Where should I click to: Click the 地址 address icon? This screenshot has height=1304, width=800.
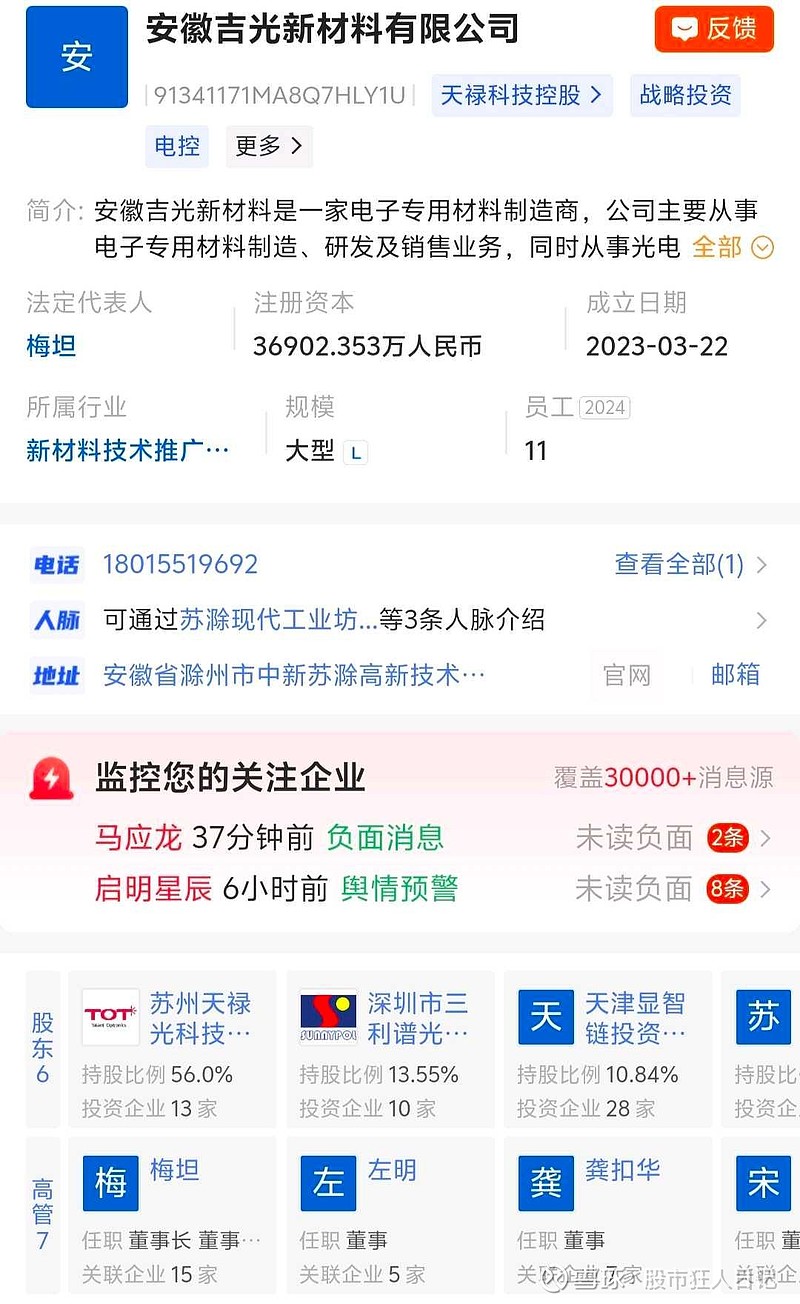tap(55, 675)
